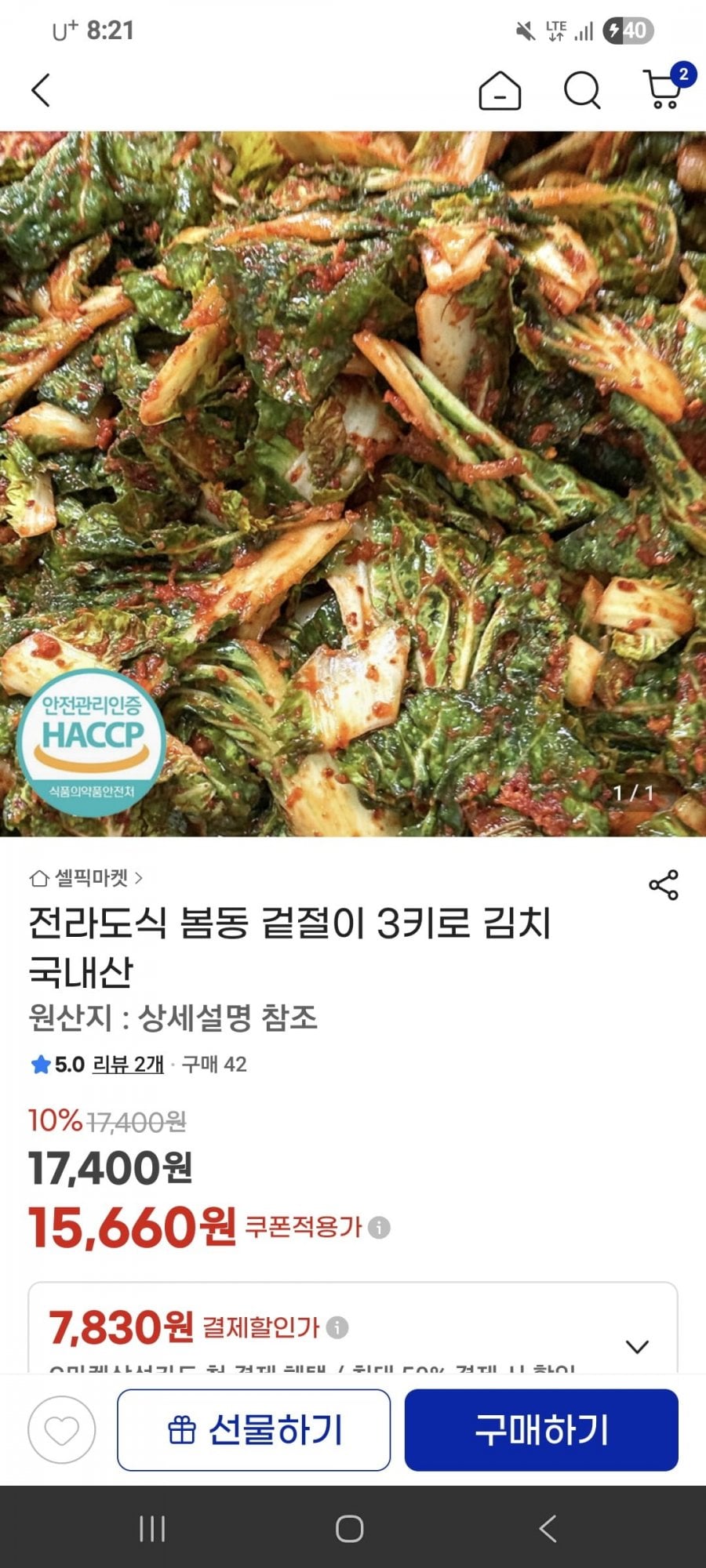Open recent apps from the navigation bar
Screen dimensions: 706x1568
(151, 1529)
